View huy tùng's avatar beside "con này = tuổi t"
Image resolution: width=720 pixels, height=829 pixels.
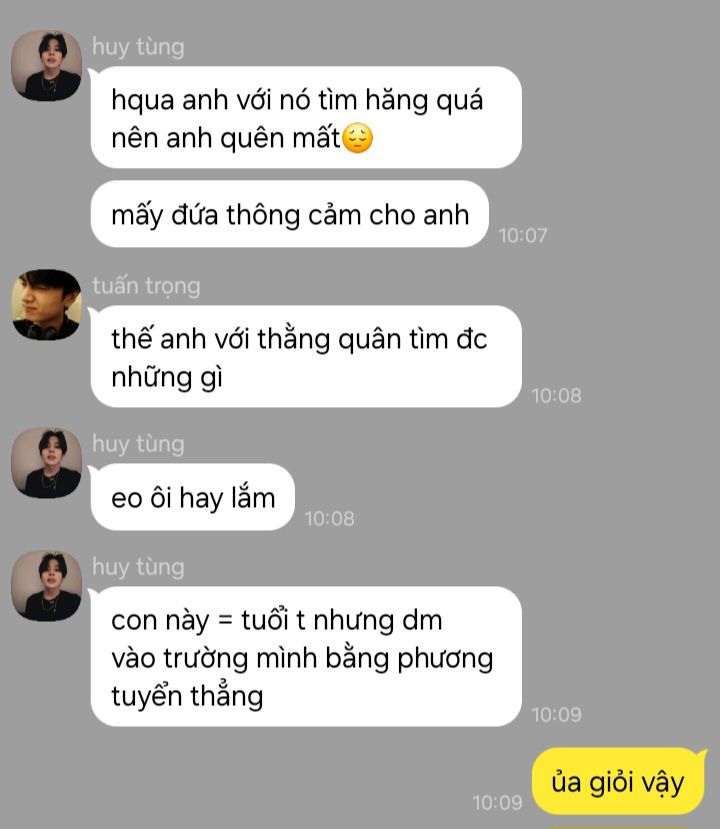(x=47, y=586)
